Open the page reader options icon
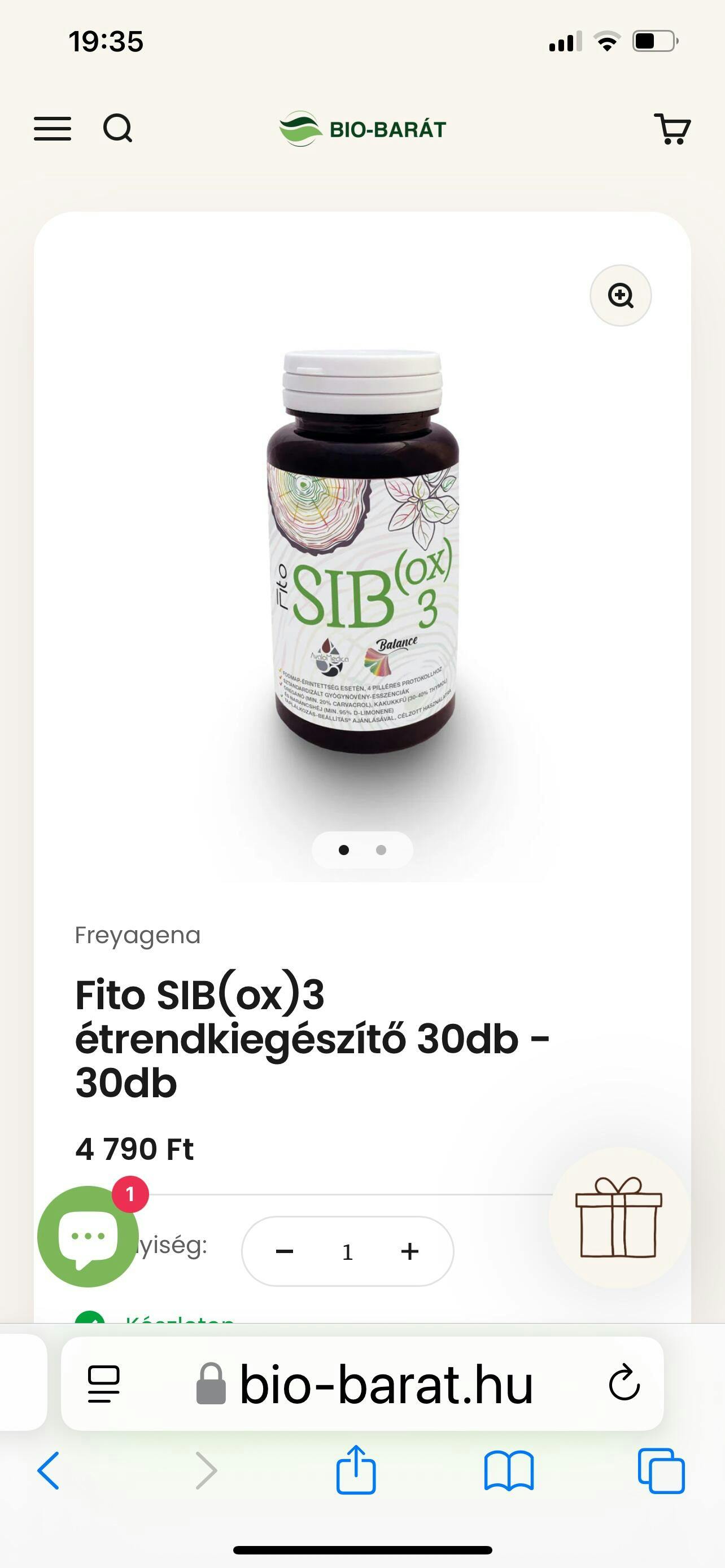The image size is (725, 1568). pyautogui.click(x=104, y=1383)
